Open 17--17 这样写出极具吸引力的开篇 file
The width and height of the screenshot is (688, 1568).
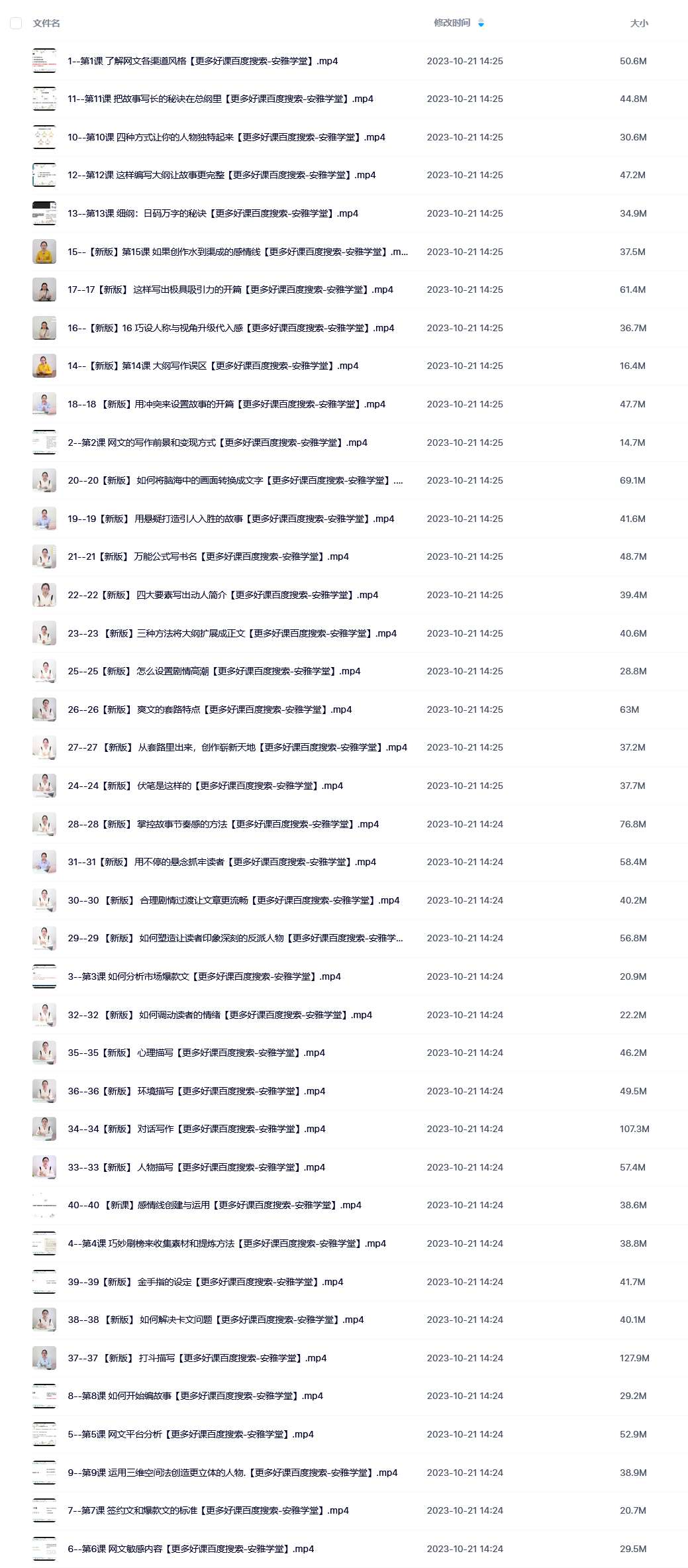[230, 289]
